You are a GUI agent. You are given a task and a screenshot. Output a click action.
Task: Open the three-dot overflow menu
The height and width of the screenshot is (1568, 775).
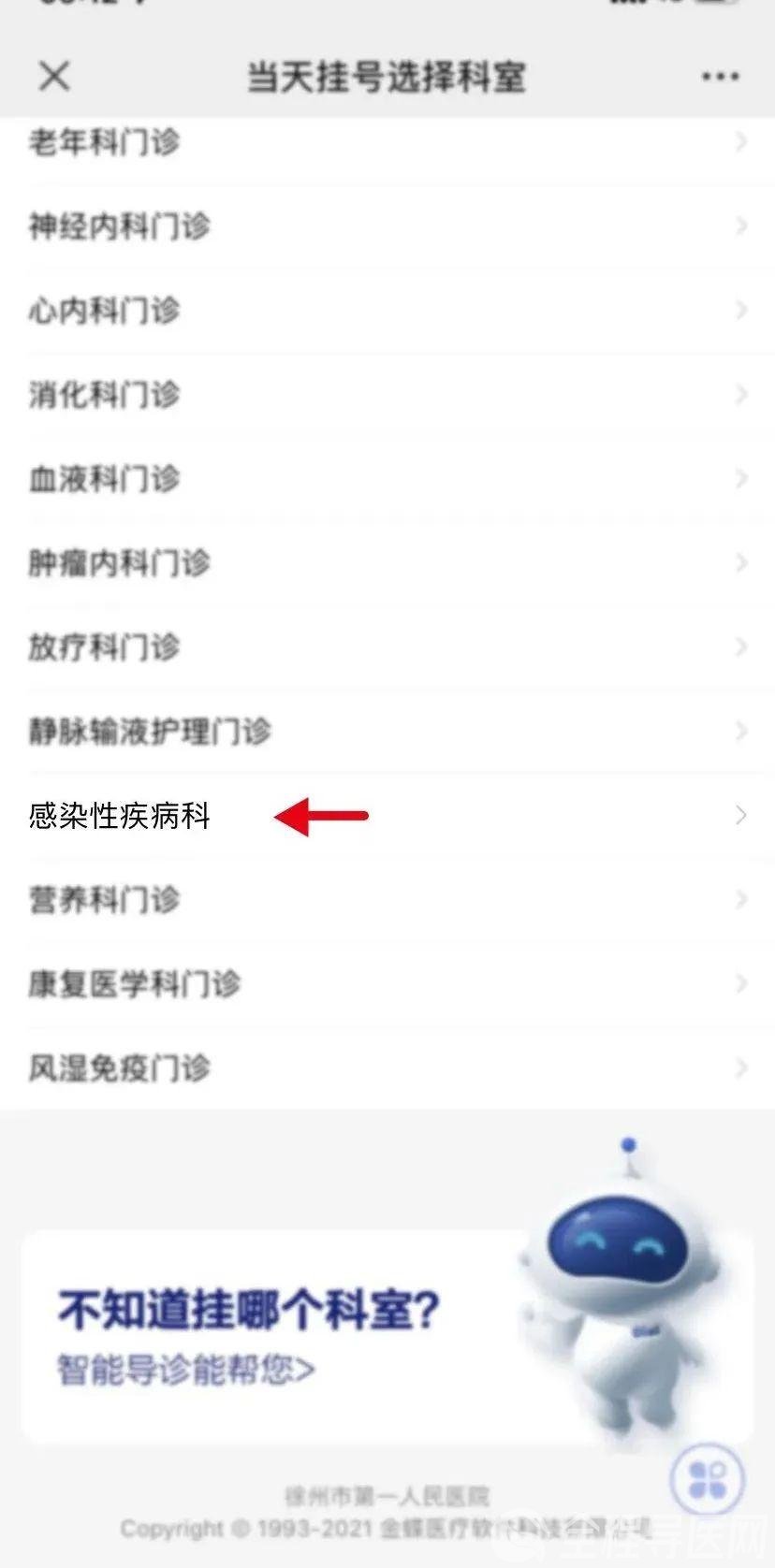pos(720,77)
